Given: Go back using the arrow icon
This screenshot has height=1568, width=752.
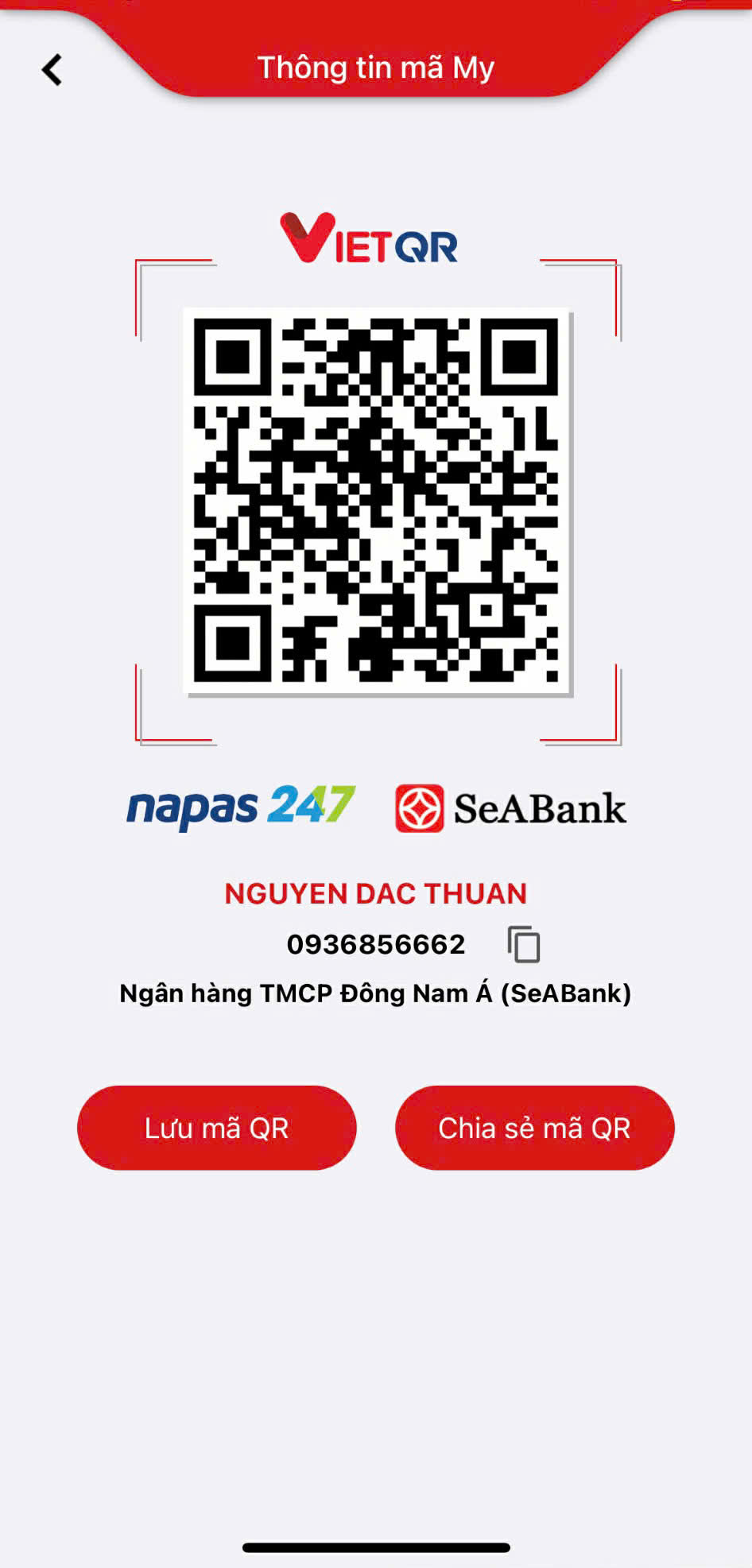Looking at the screenshot, I should tap(52, 70).
